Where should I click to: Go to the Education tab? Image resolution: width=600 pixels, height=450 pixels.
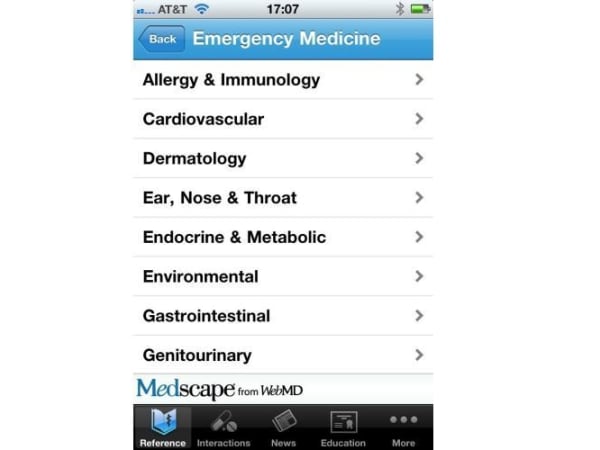tap(343, 428)
